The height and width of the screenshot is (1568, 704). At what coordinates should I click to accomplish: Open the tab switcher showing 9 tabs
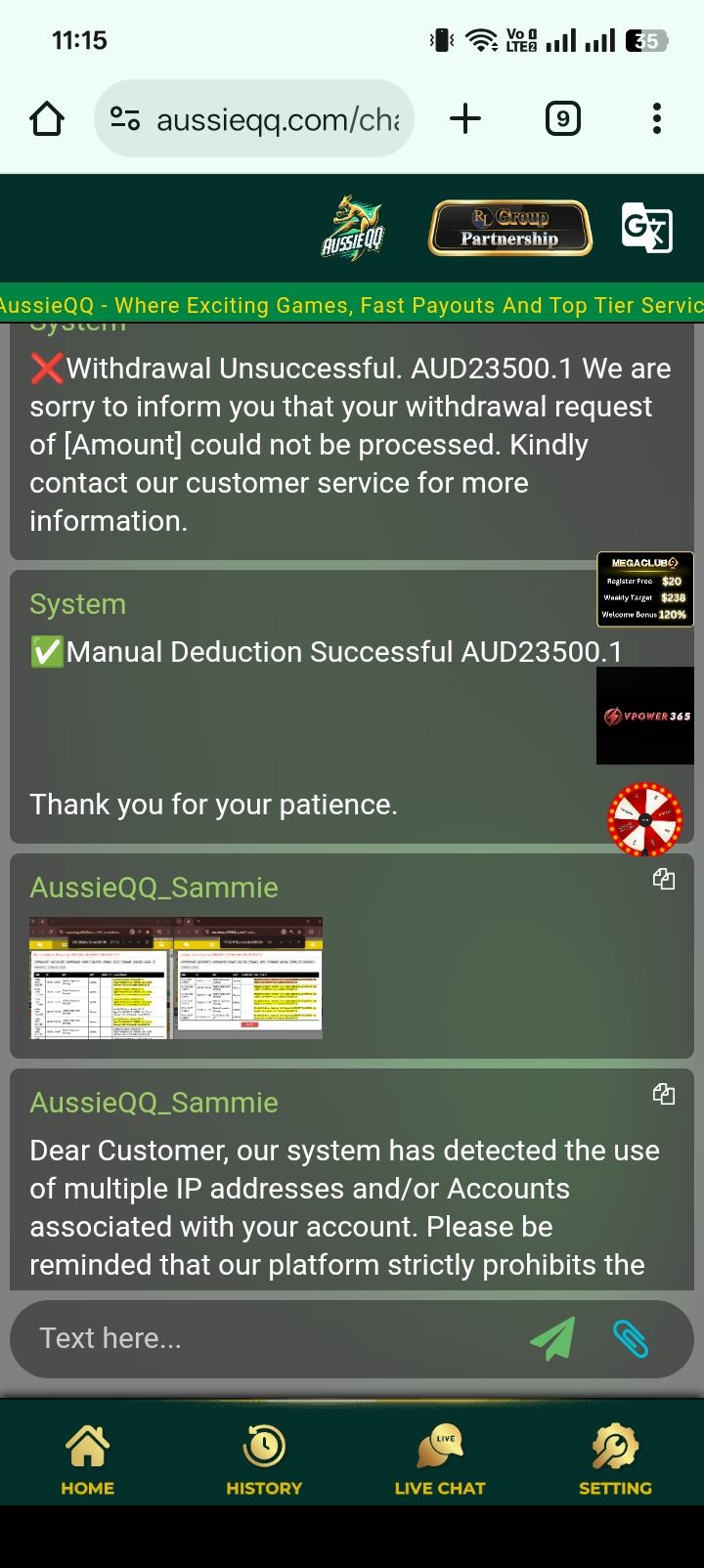pyautogui.click(x=562, y=119)
